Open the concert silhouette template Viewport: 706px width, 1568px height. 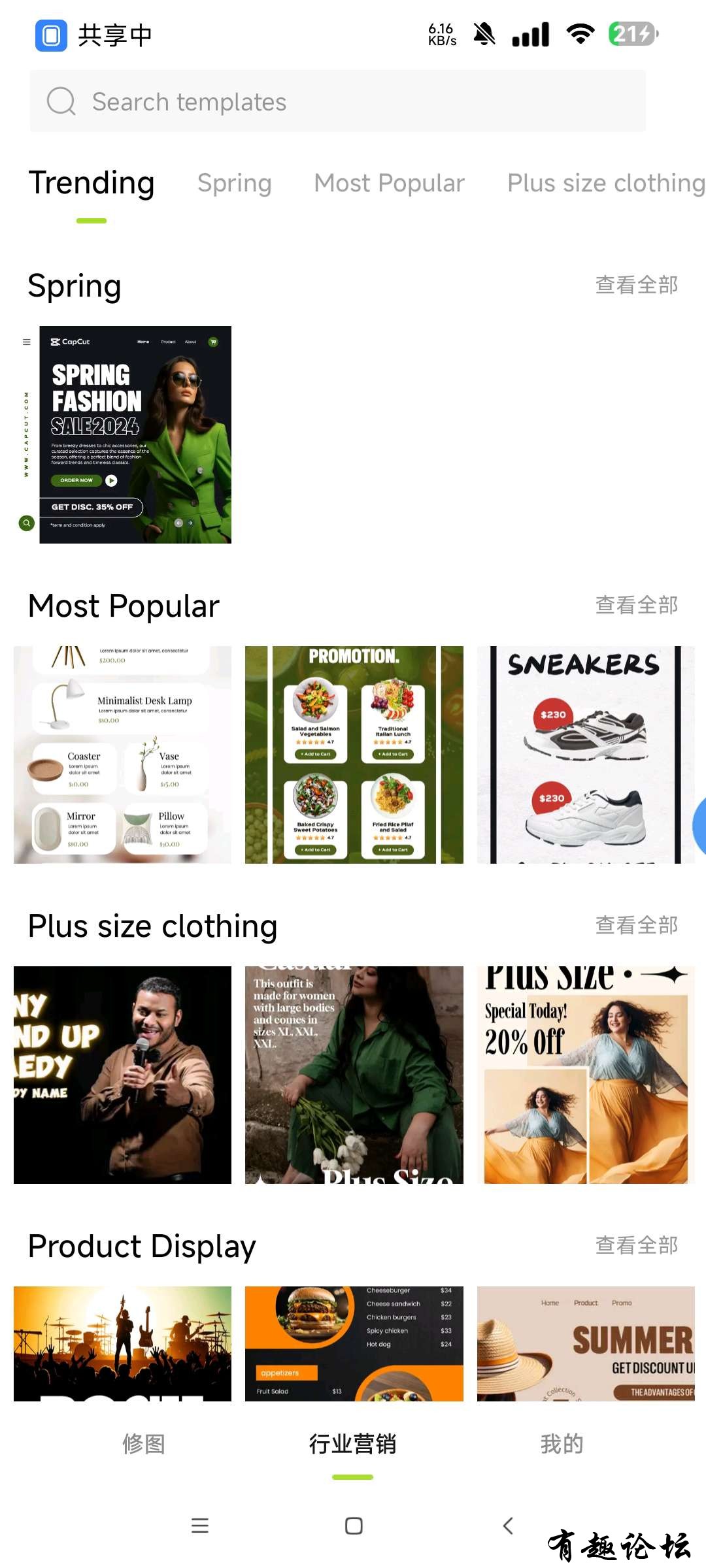point(122,1343)
